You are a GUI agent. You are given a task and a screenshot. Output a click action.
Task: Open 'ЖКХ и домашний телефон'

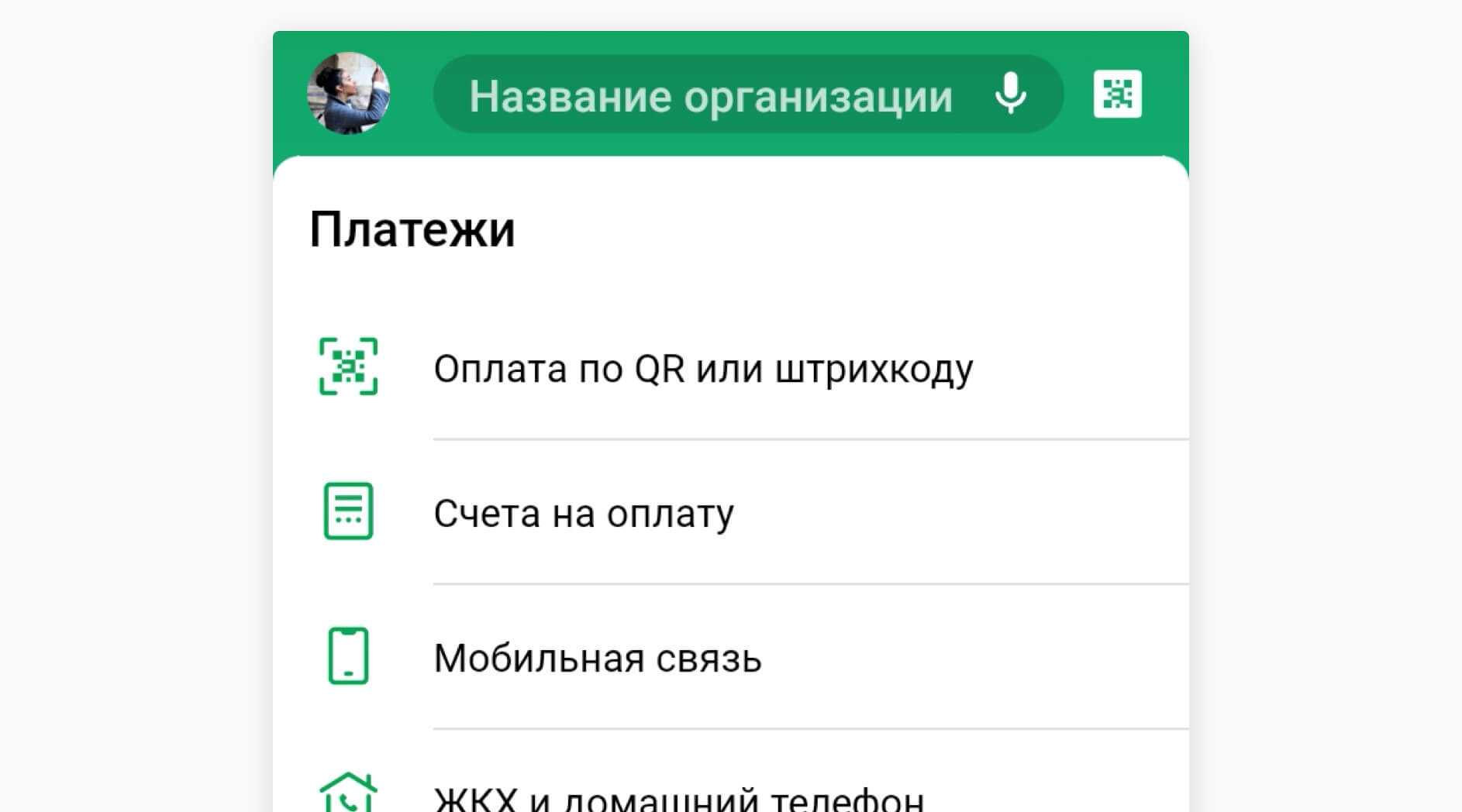pos(678,797)
